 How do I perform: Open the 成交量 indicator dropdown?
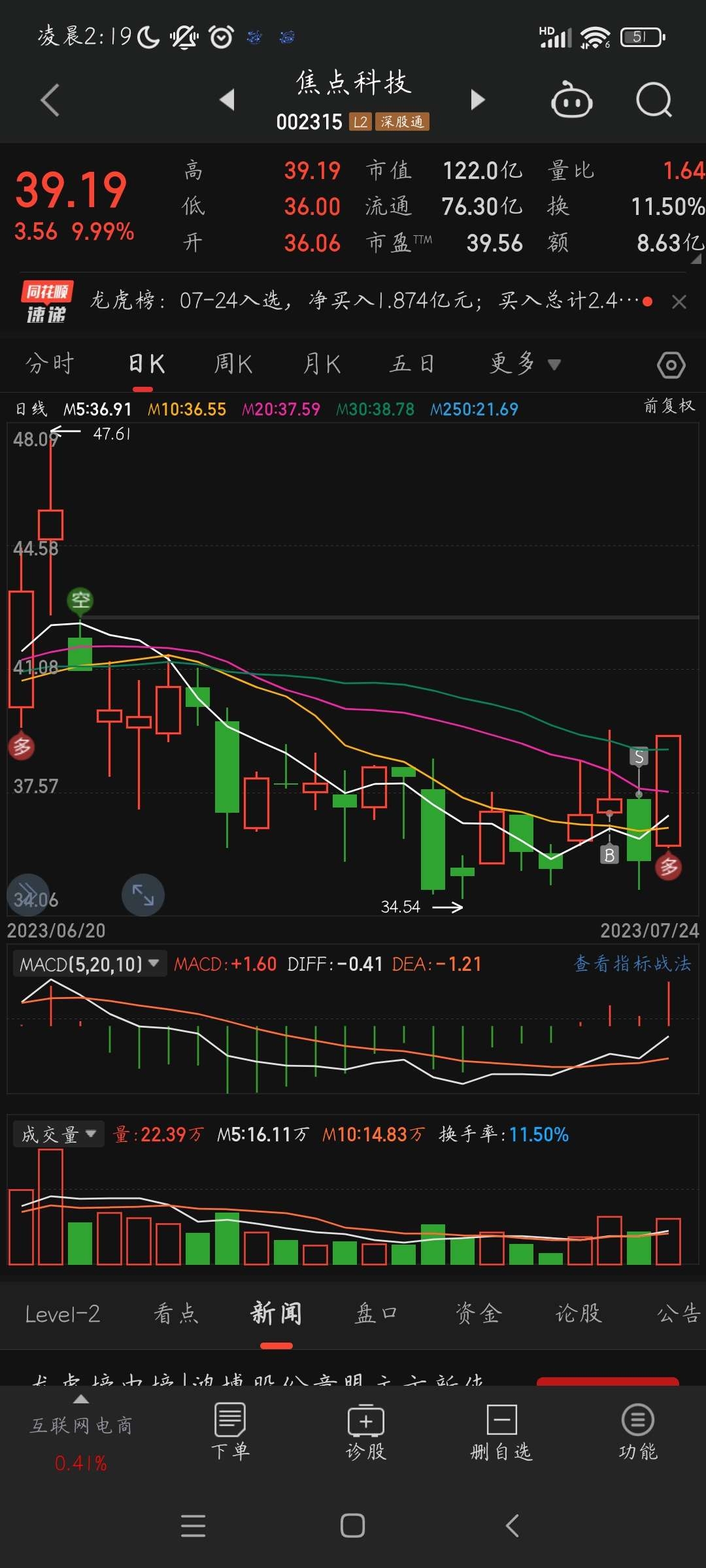[x=58, y=1134]
